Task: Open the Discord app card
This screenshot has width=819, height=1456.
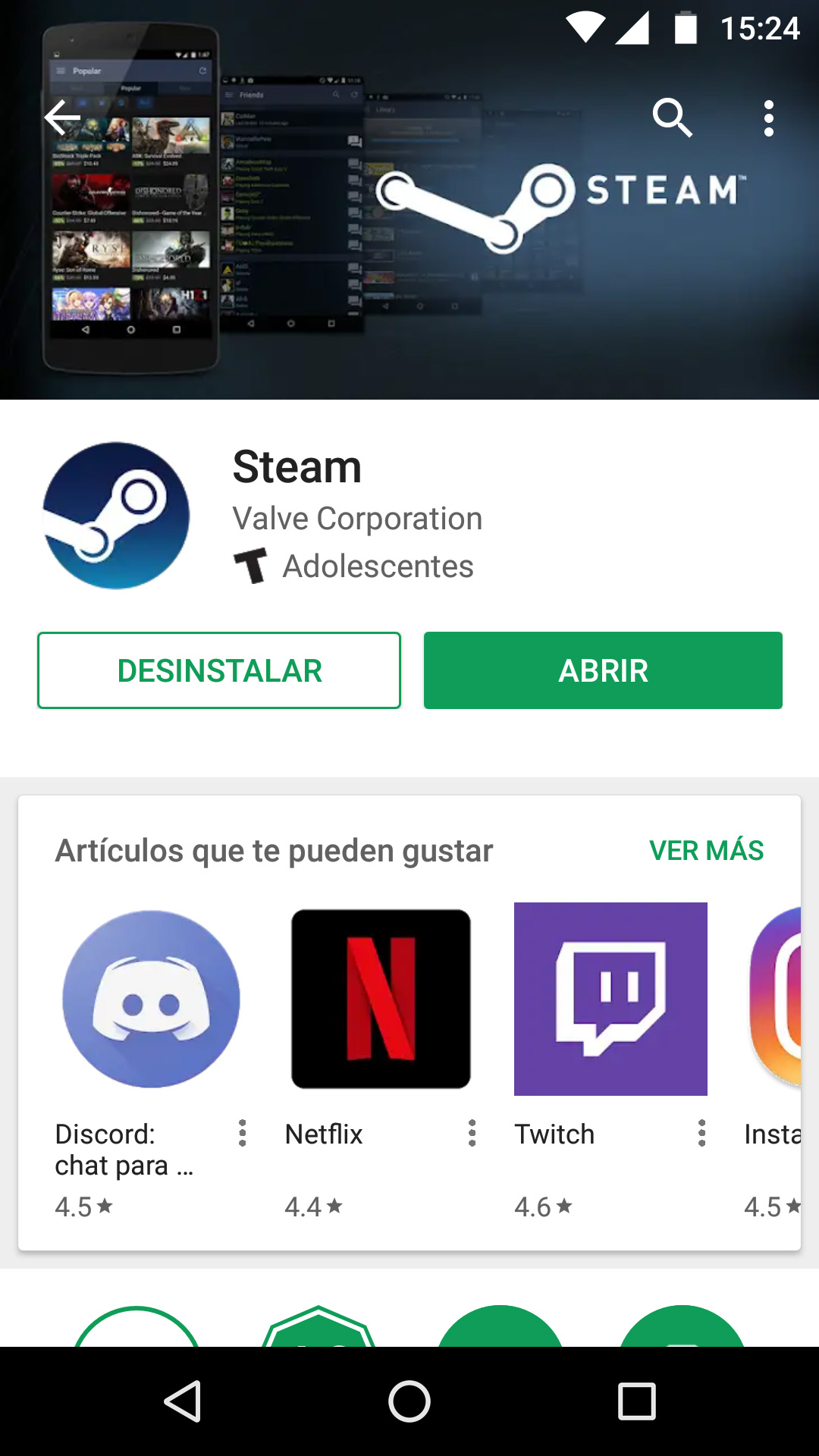Action: tap(151, 999)
